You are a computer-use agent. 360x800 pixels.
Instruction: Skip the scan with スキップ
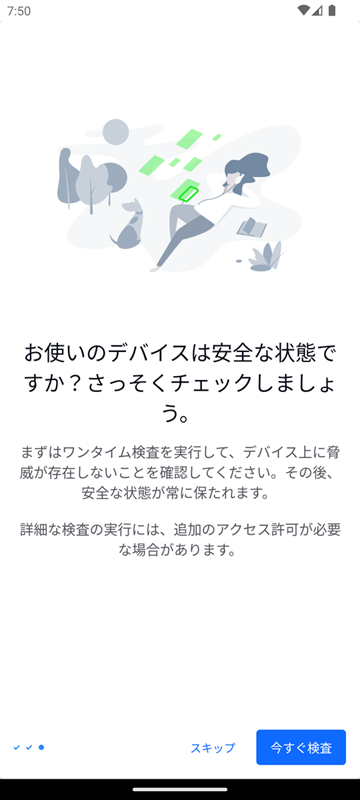point(213,748)
